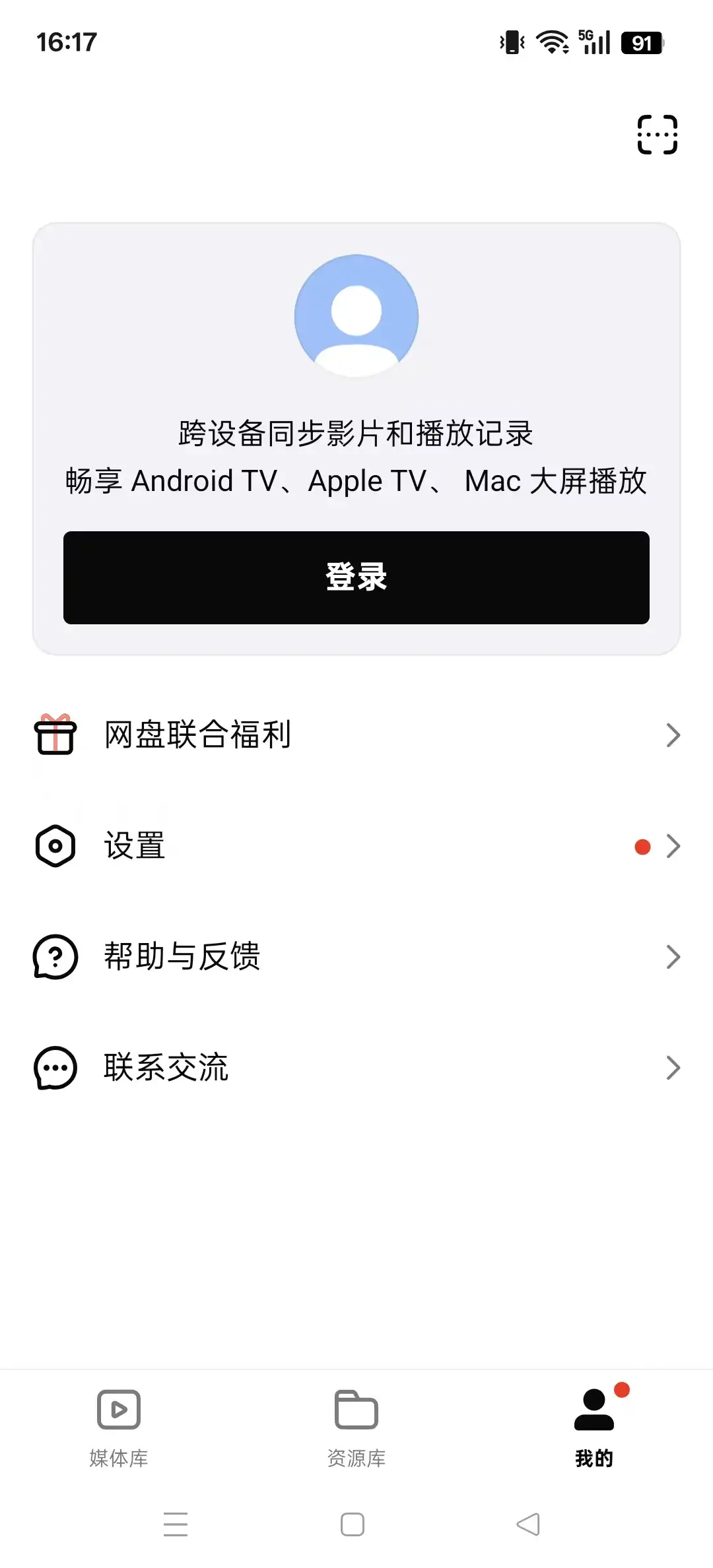Click the question mark icon for 帮助与反馈
Image resolution: width=713 pixels, height=1568 pixels.
pos(55,956)
